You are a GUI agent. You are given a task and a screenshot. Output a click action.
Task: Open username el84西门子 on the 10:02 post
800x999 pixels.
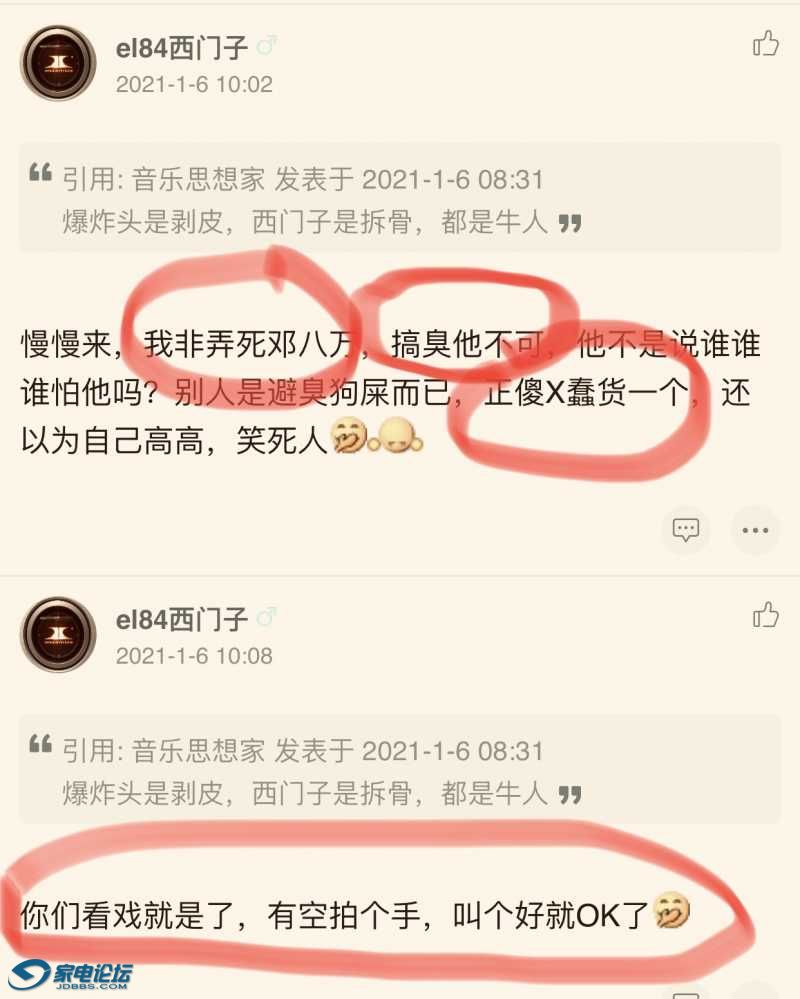tap(181, 47)
